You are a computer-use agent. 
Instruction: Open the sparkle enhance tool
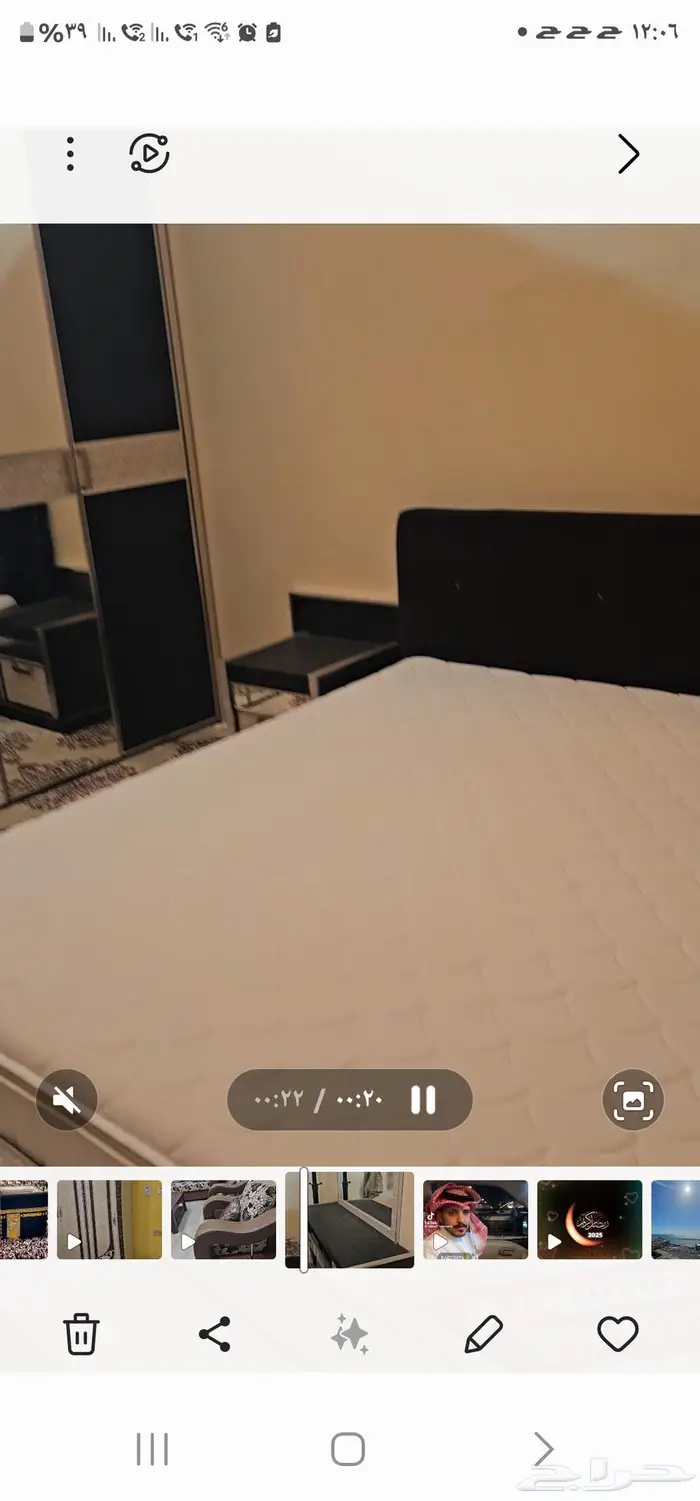[350, 1334]
